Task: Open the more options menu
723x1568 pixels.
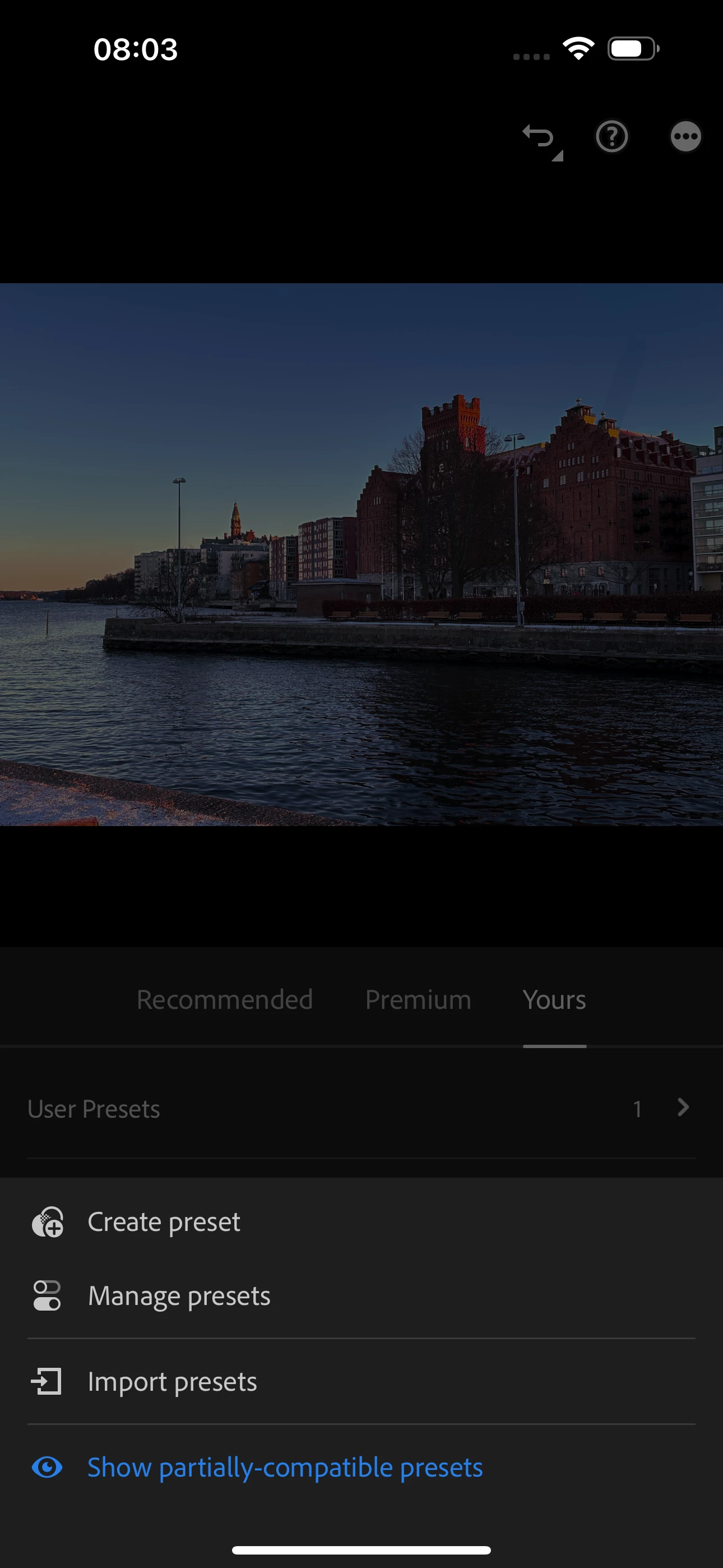Action: click(x=685, y=136)
